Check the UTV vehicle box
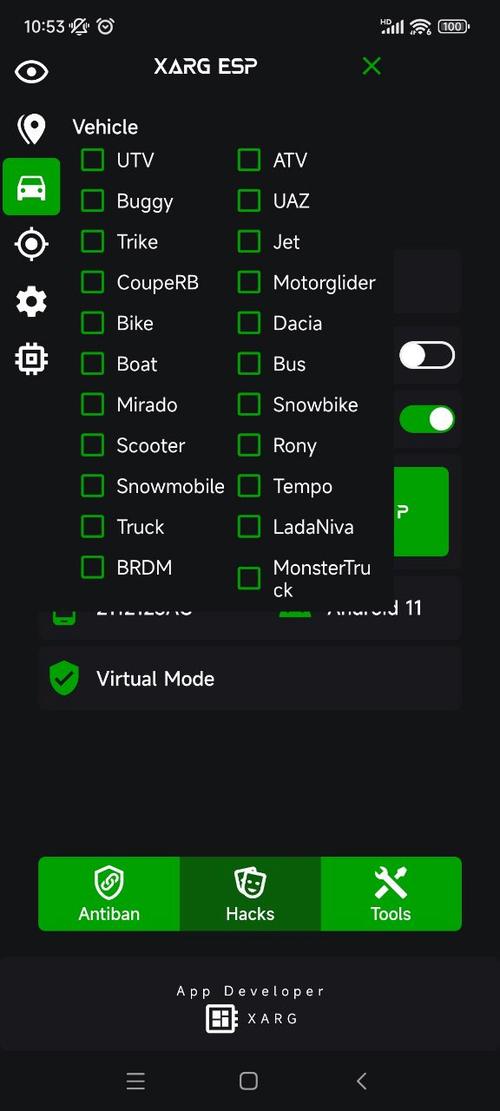The width and height of the screenshot is (500, 1111). tap(93, 160)
